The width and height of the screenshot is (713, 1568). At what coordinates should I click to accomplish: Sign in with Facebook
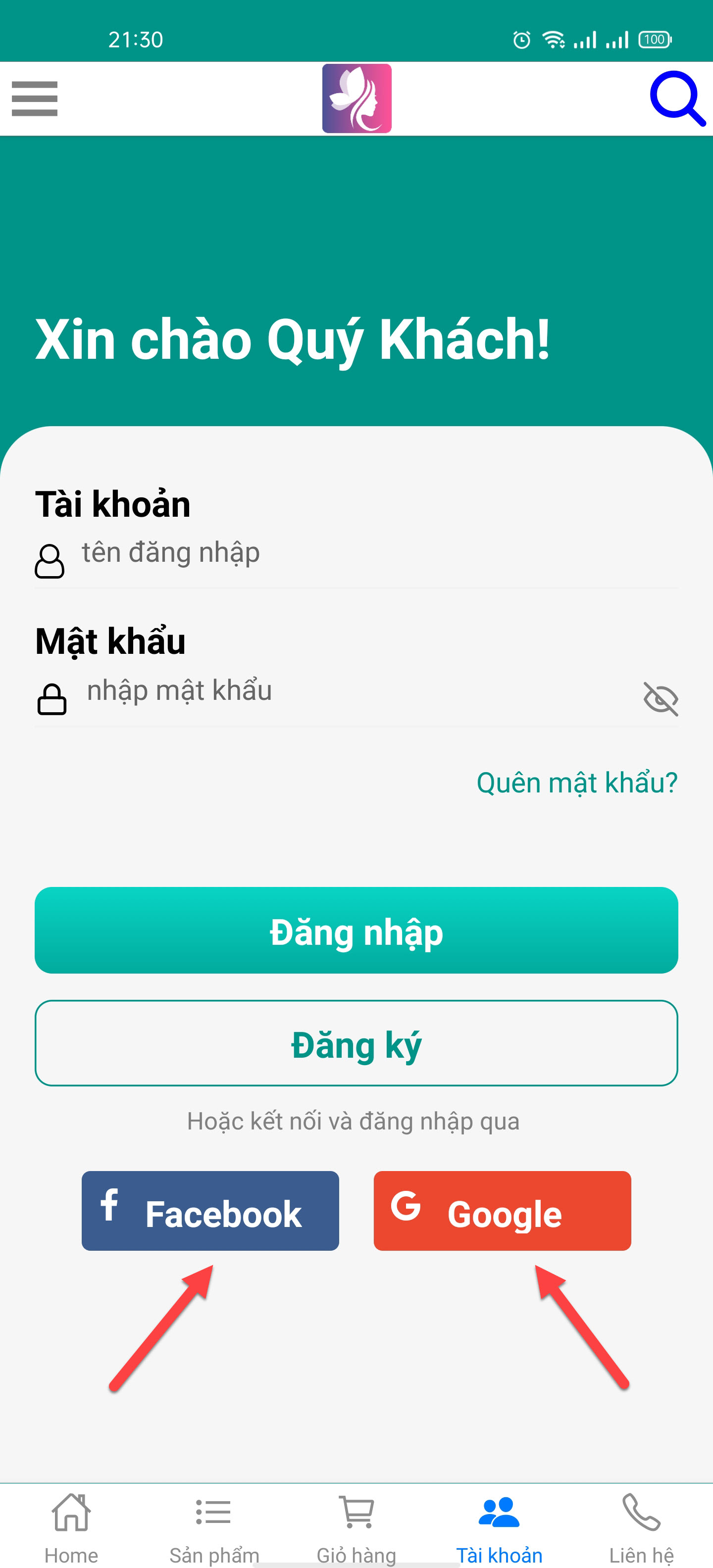click(210, 1211)
